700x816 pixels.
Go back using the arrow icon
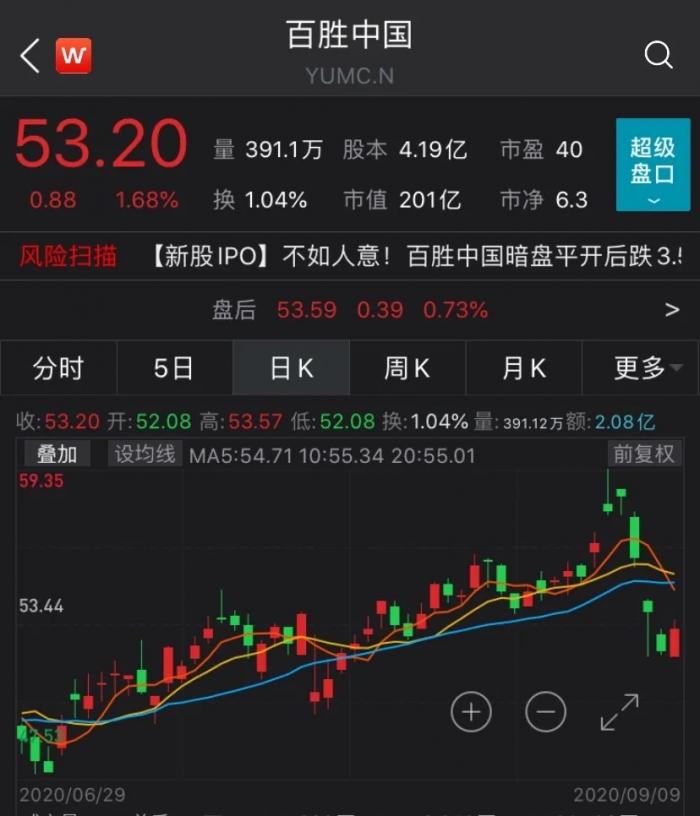(x=30, y=55)
